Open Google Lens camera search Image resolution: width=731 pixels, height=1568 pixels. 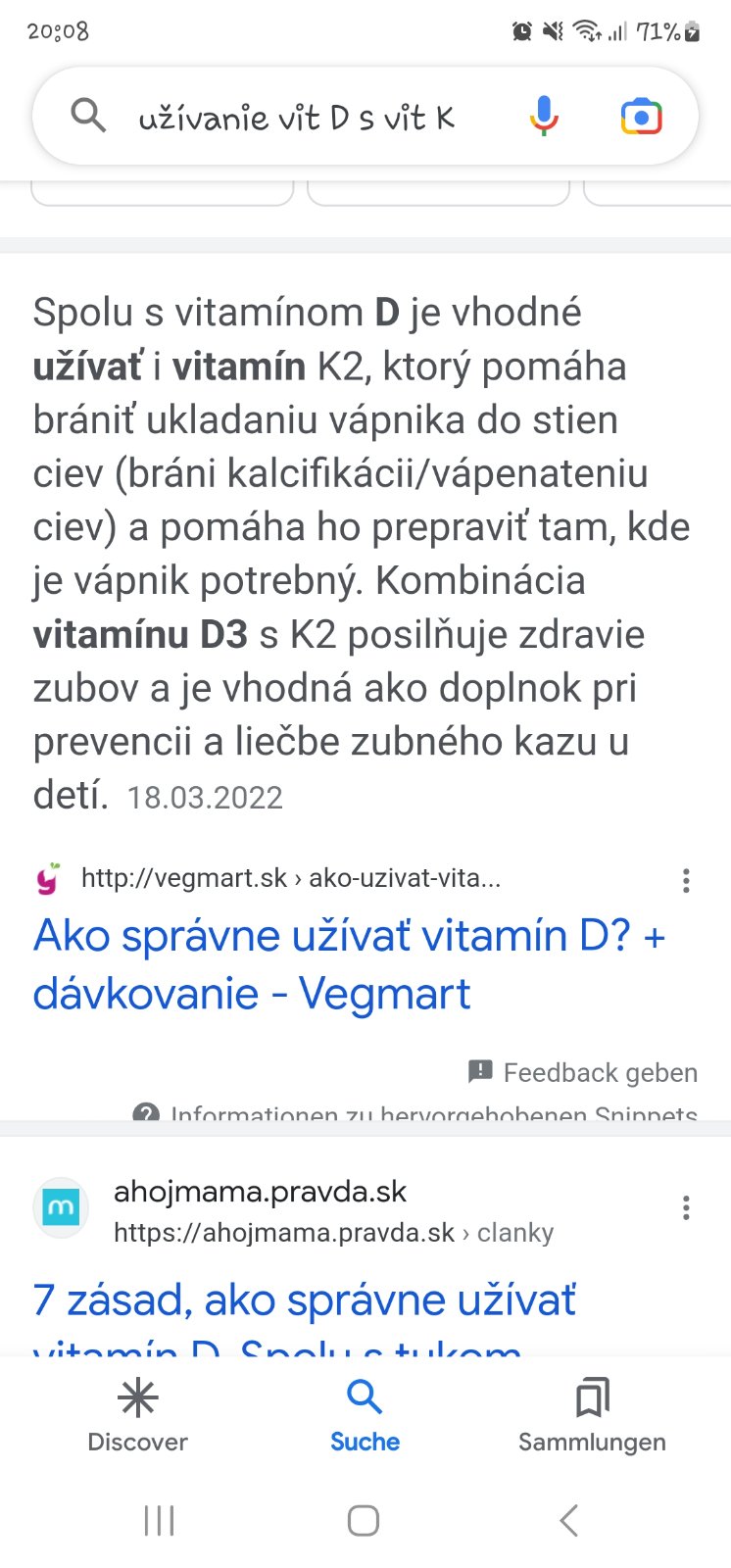641,117
